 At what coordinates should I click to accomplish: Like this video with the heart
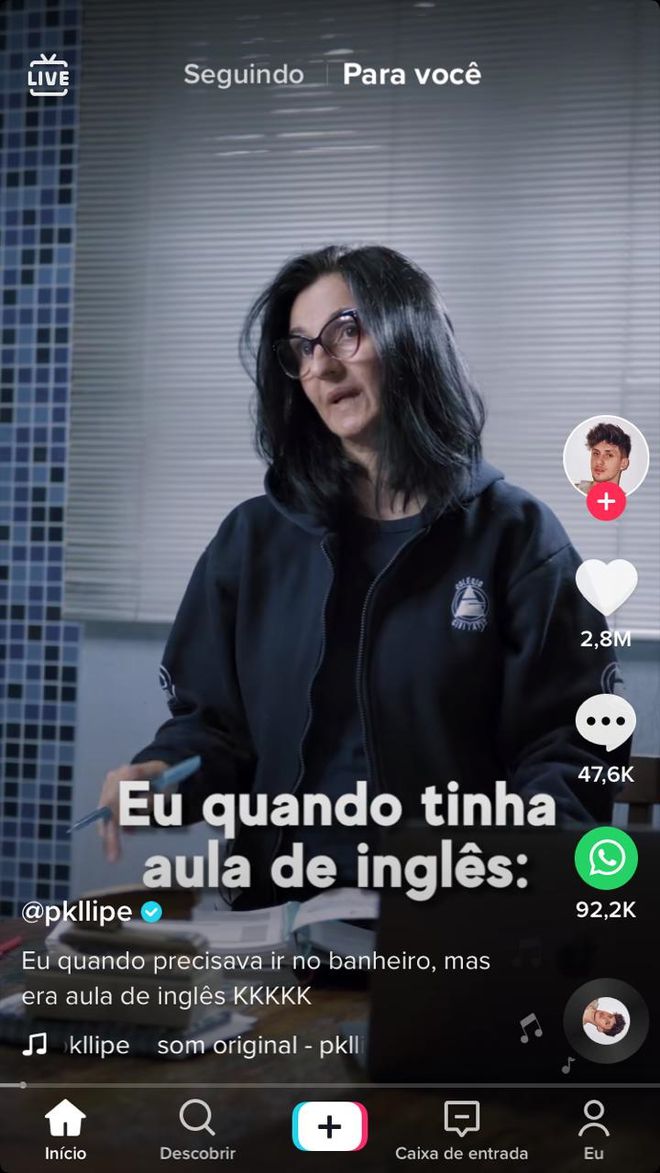point(606,587)
